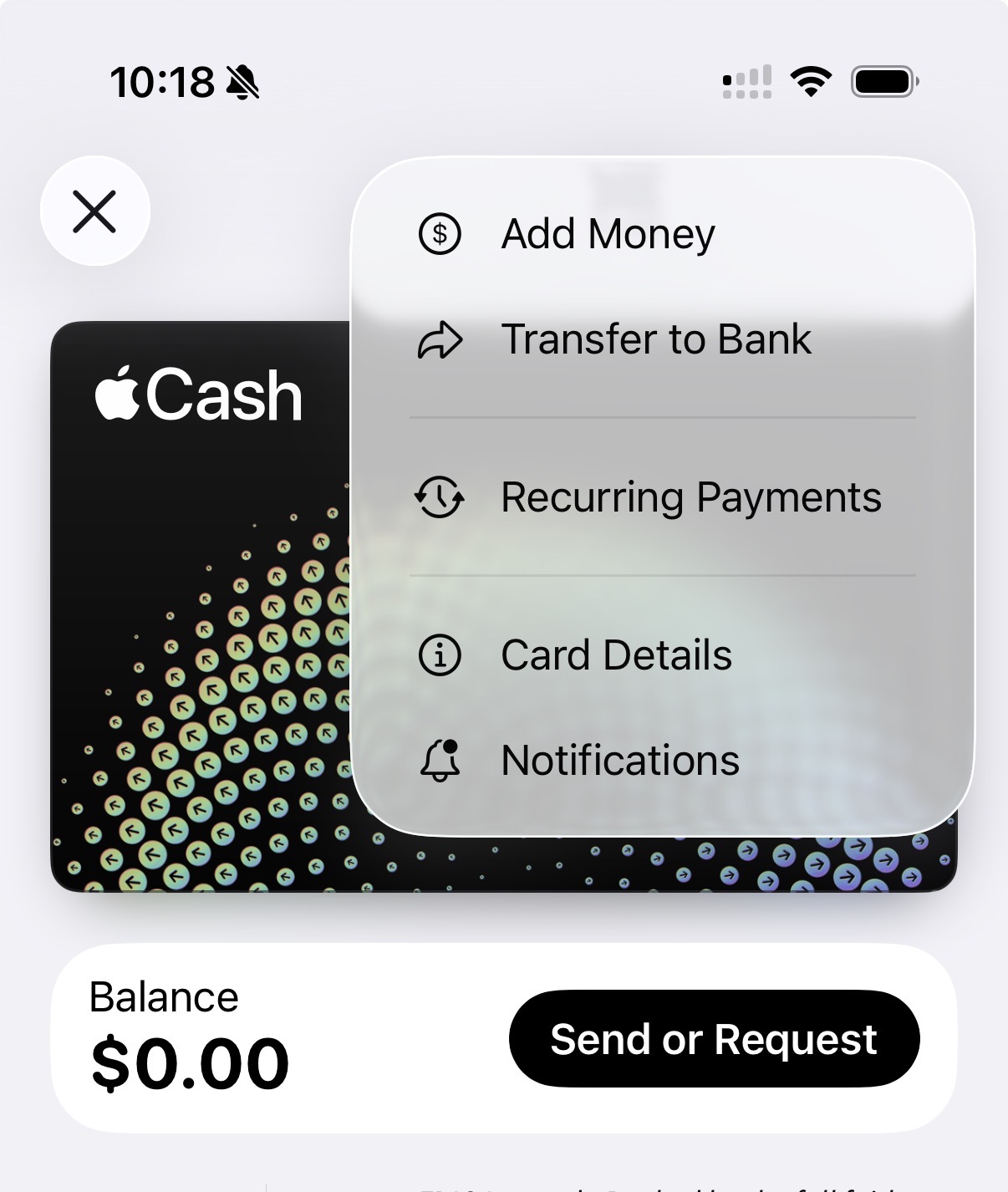Open Recurring Payments
Image resolution: width=1008 pixels, height=1192 pixels.
[690, 497]
